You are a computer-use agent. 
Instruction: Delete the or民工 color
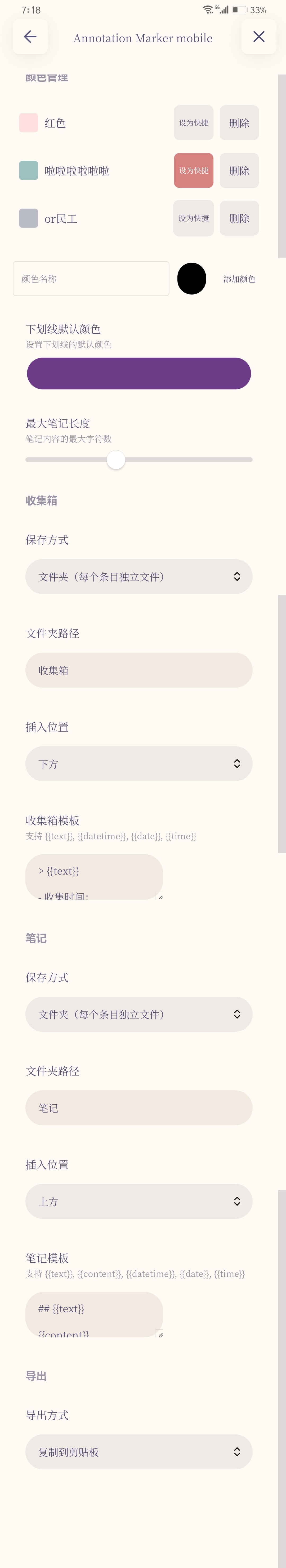click(239, 218)
